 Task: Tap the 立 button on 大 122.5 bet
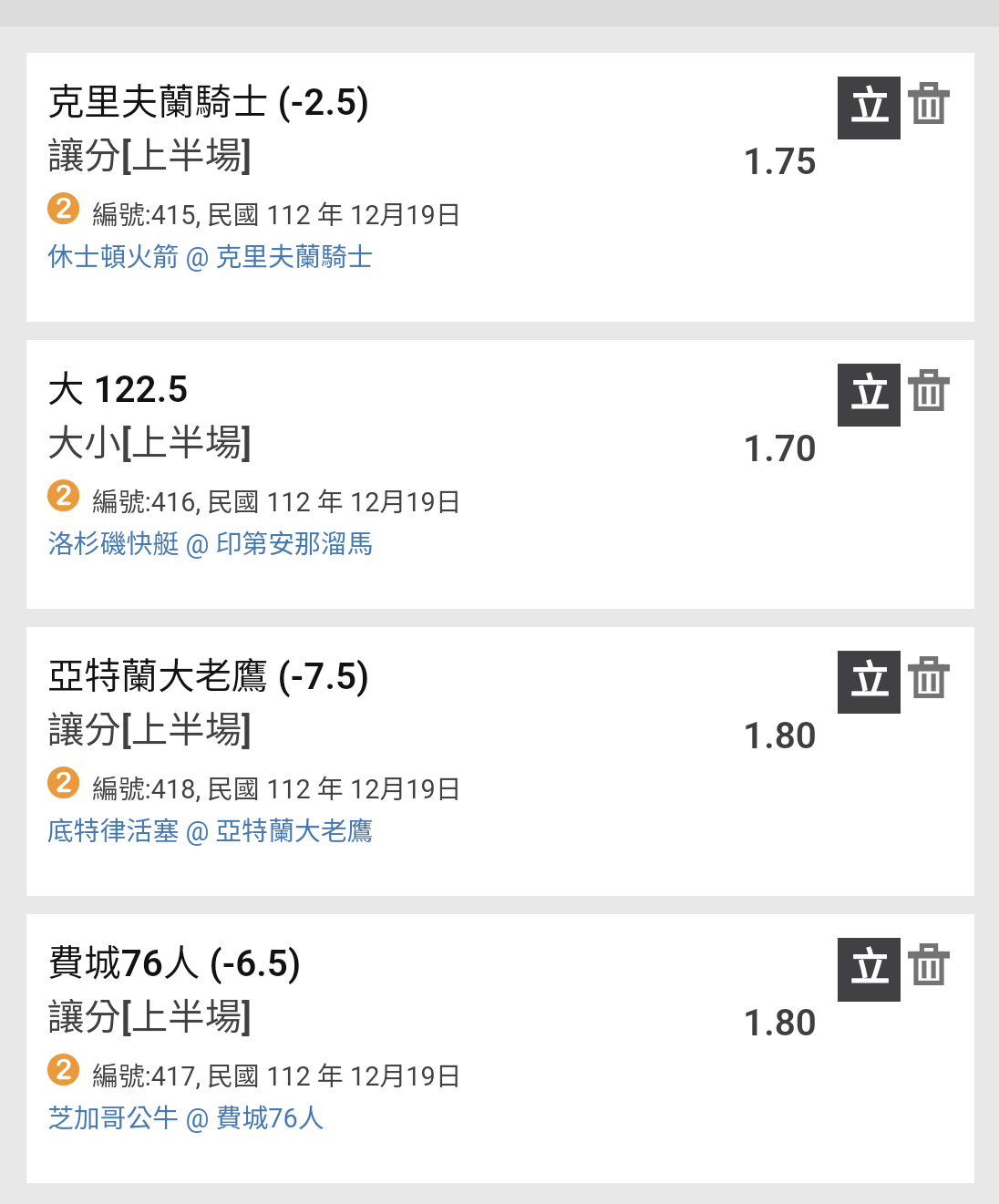[869, 395]
